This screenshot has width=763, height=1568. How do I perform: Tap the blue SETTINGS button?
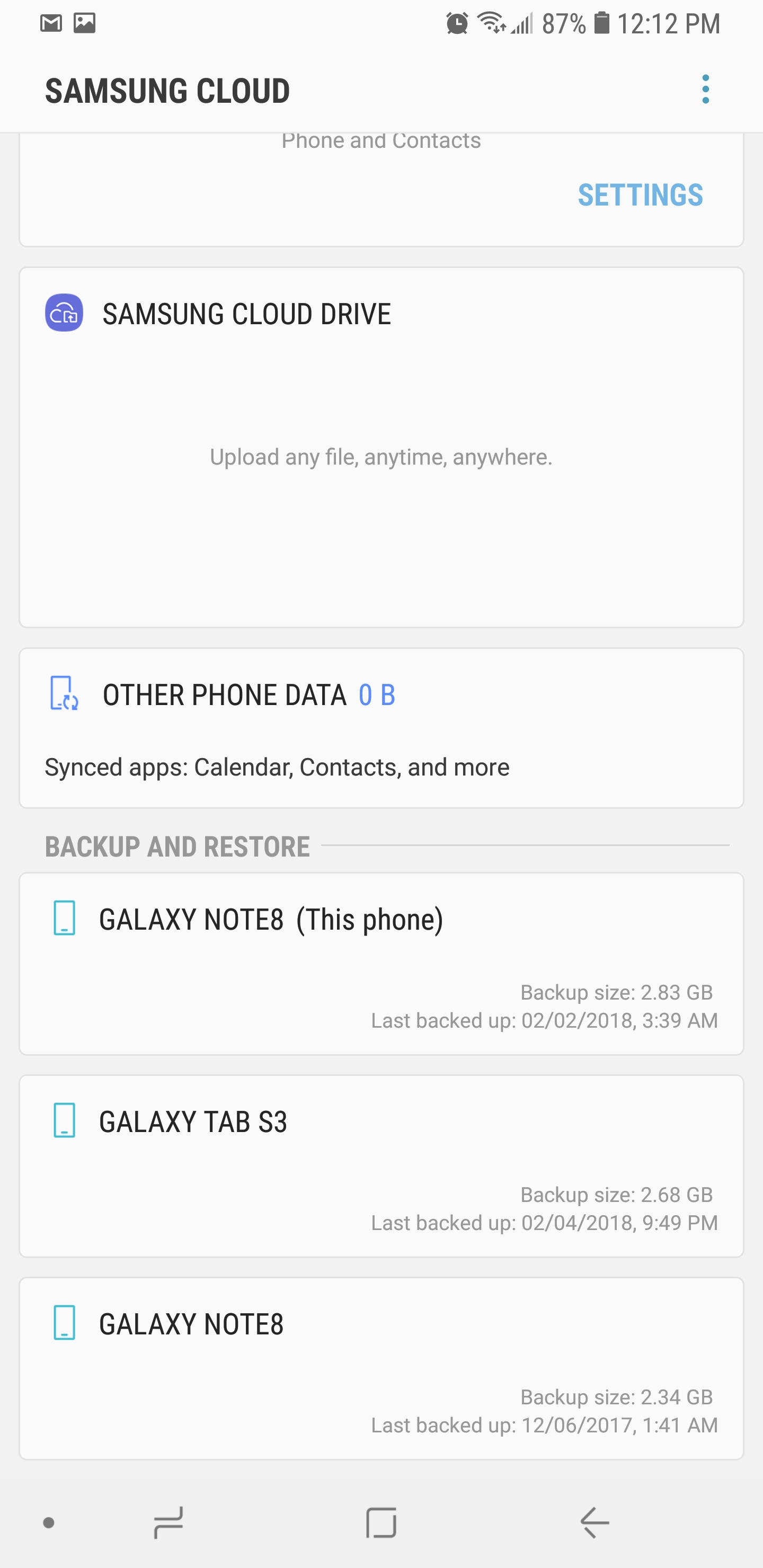pyautogui.click(x=640, y=195)
